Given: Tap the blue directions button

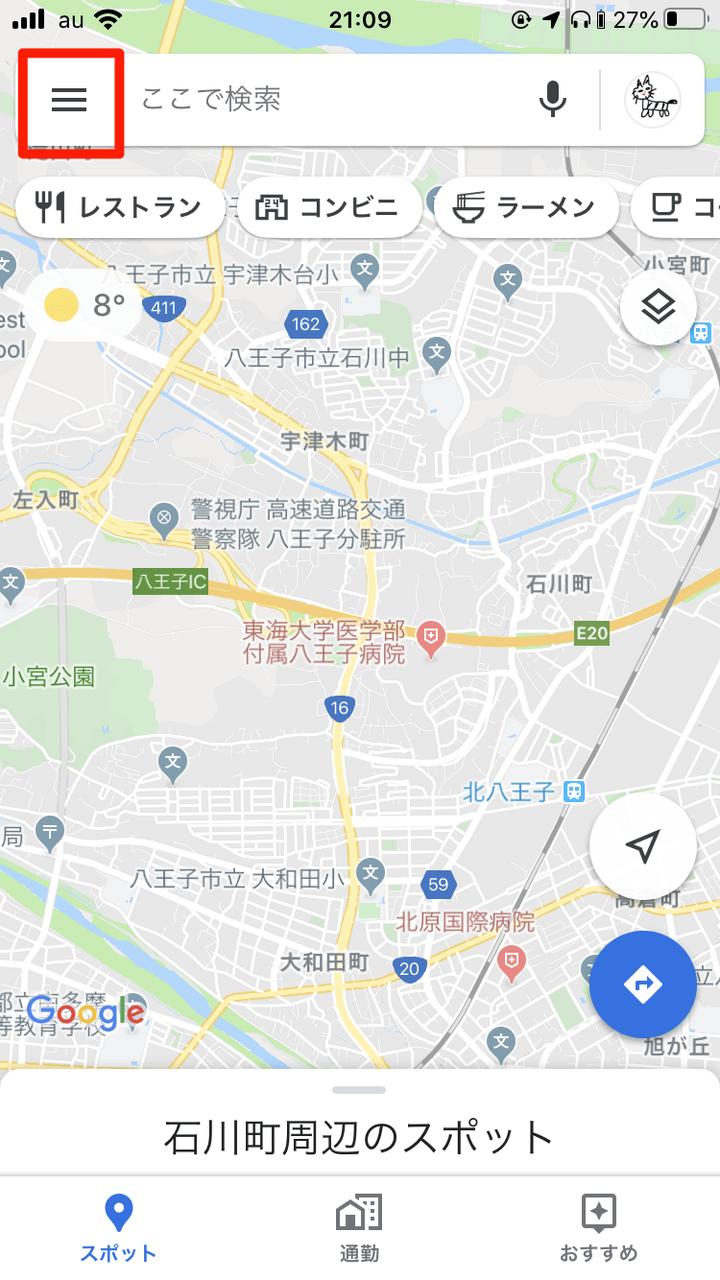Looking at the screenshot, I should tap(643, 985).
